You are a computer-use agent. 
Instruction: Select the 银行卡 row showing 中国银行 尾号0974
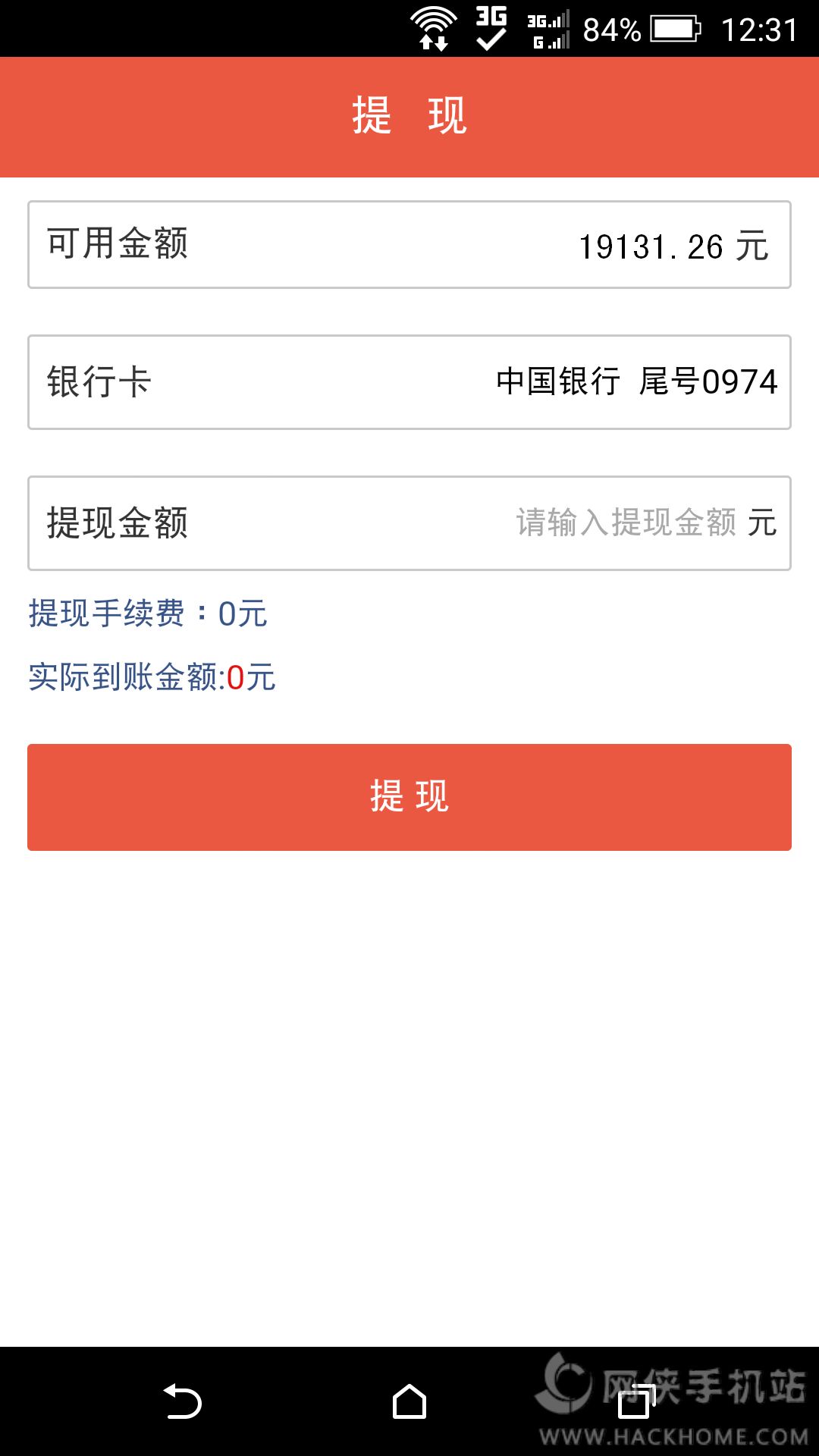pos(409,382)
